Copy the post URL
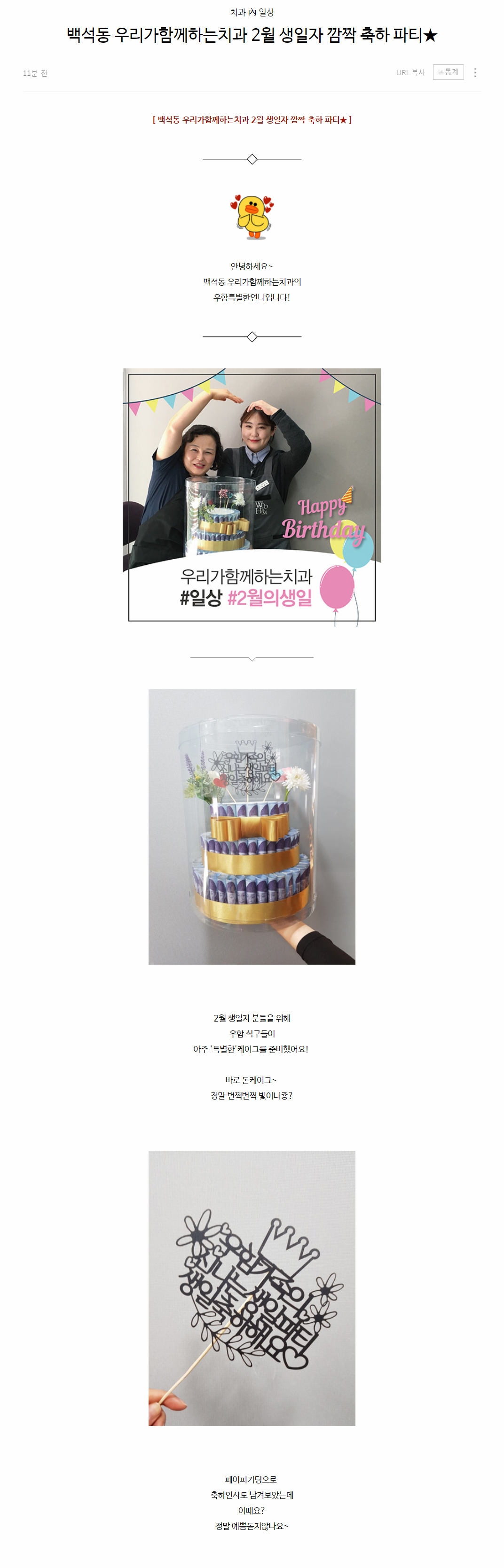This screenshot has height=1568, width=504. (x=410, y=72)
